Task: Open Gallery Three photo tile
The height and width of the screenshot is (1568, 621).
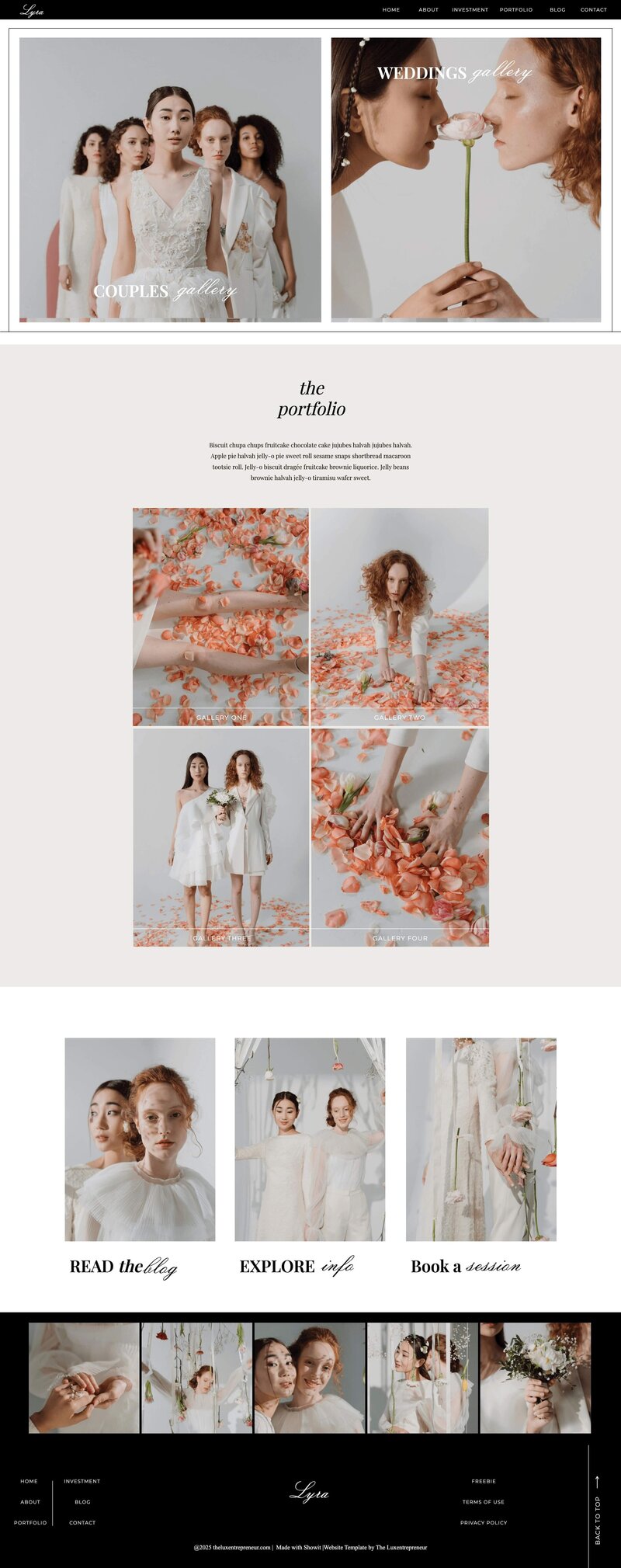Action: 221,837
